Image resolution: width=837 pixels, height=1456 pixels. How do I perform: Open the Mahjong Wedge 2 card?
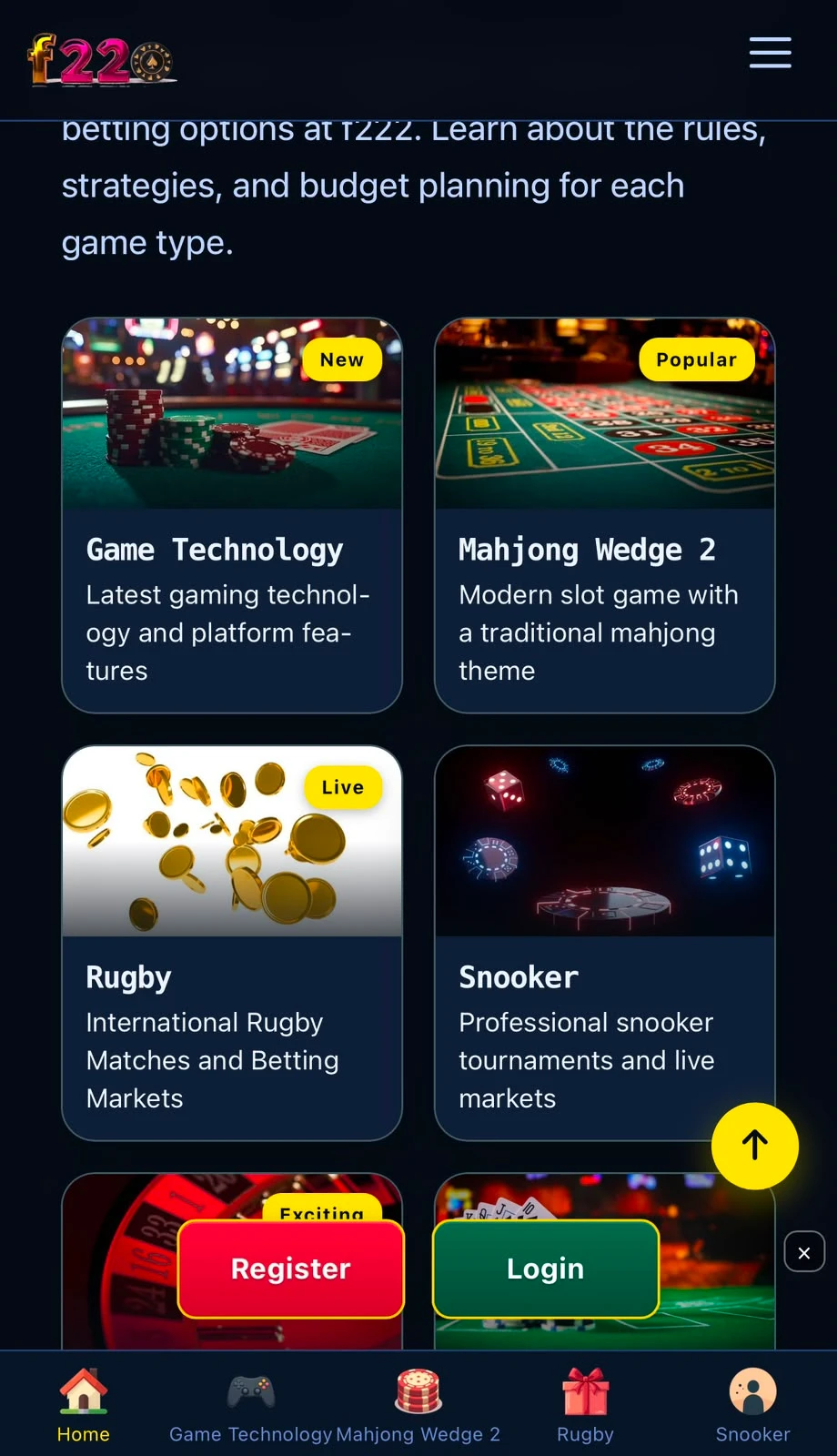[605, 515]
